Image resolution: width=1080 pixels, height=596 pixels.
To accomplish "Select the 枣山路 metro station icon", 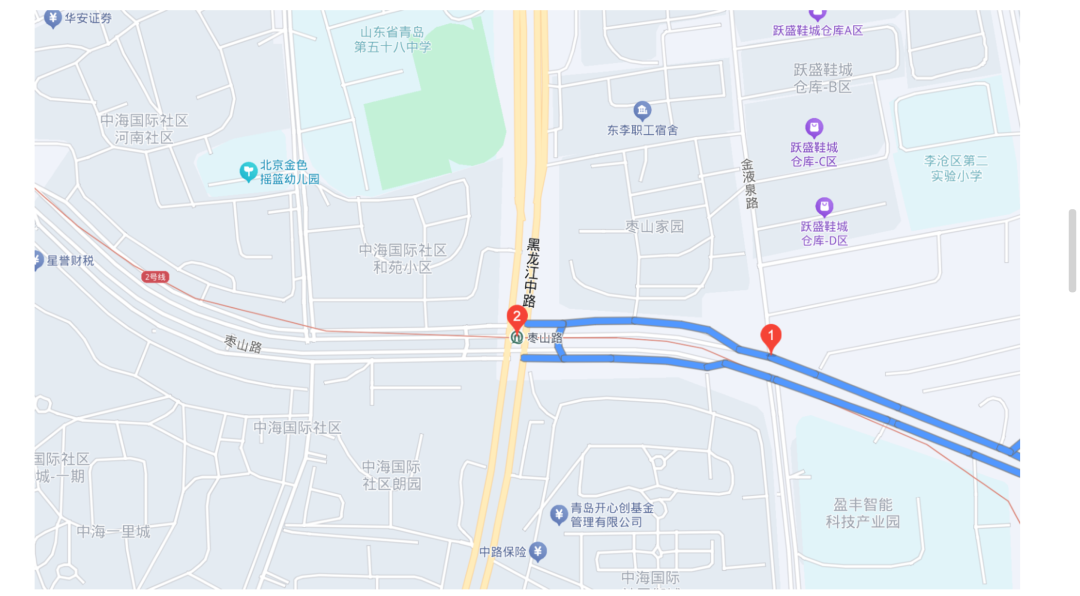I will [516, 338].
